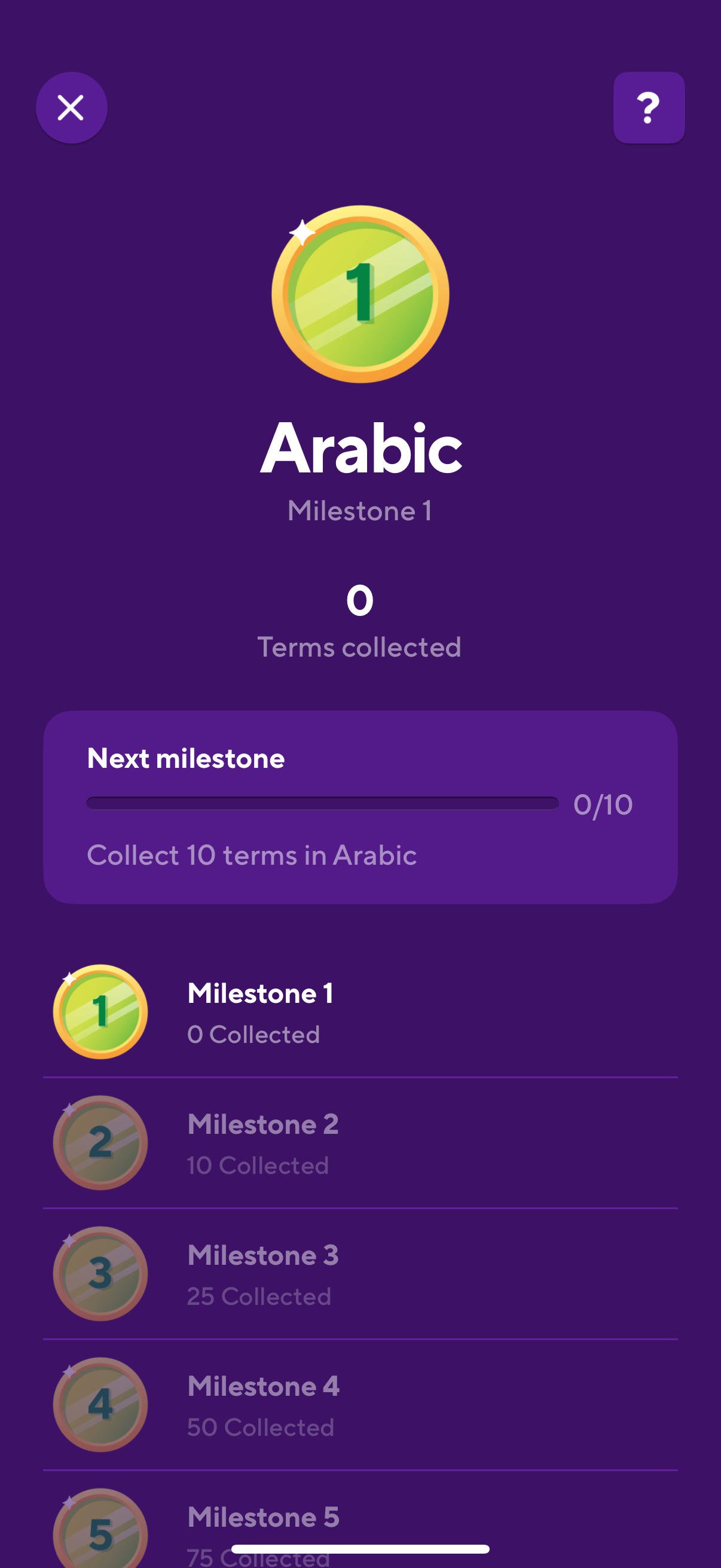This screenshot has width=721, height=1568.
Task: Tap the locked Milestone 3 coin badge
Action: click(x=99, y=1273)
